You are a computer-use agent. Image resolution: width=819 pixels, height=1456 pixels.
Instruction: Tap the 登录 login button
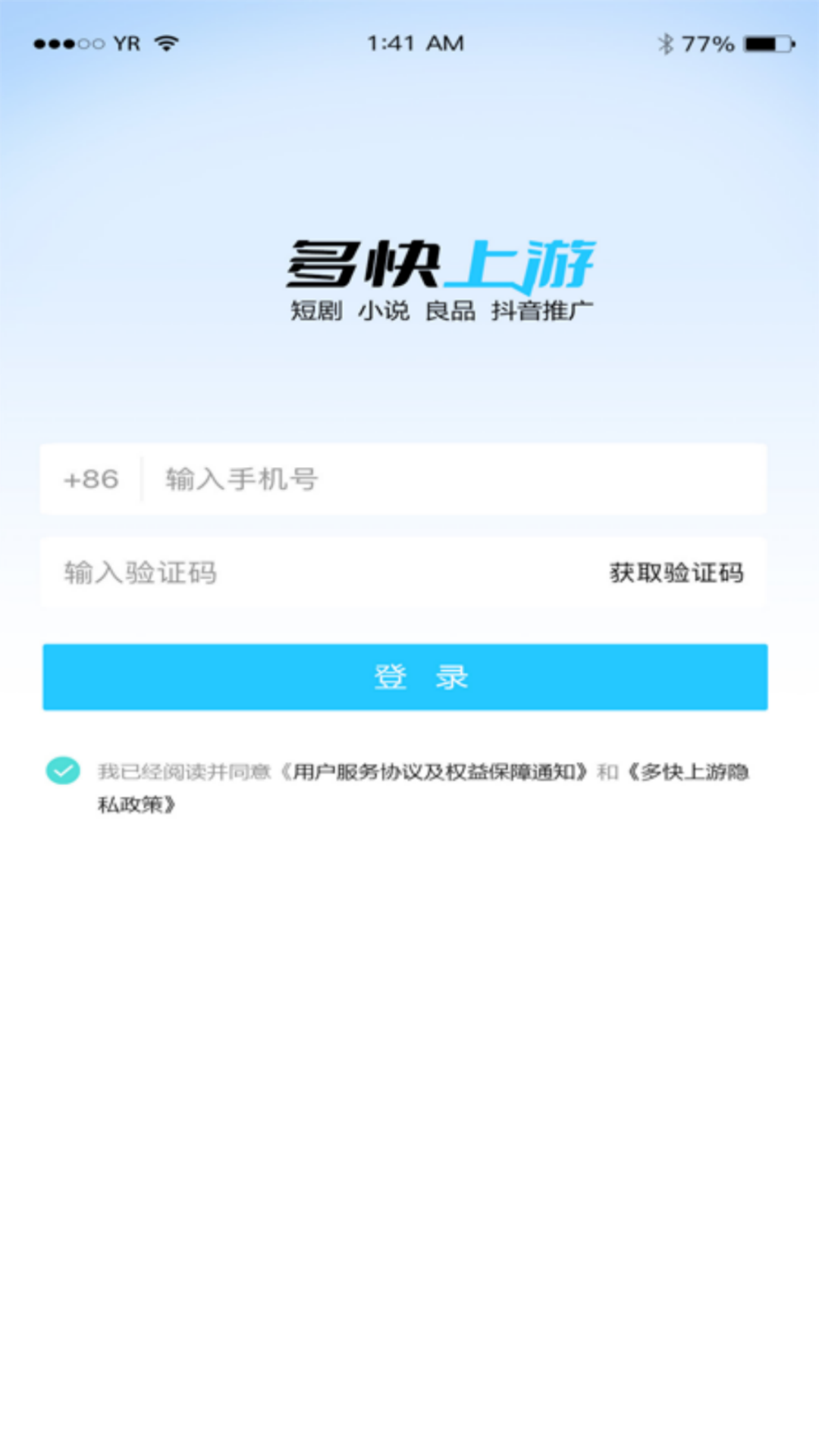405,677
